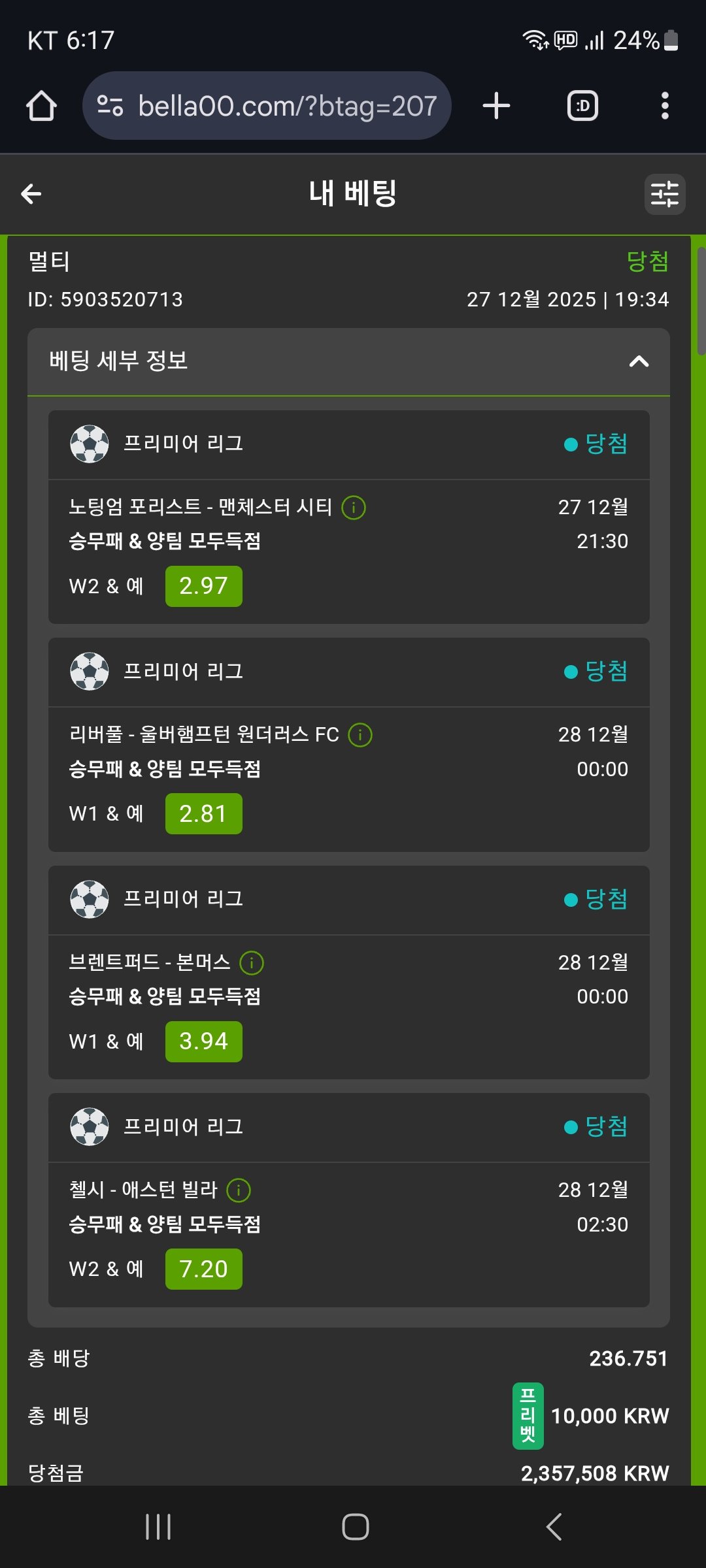
Task: Open the recent apps view
Action: pyautogui.click(x=158, y=1527)
